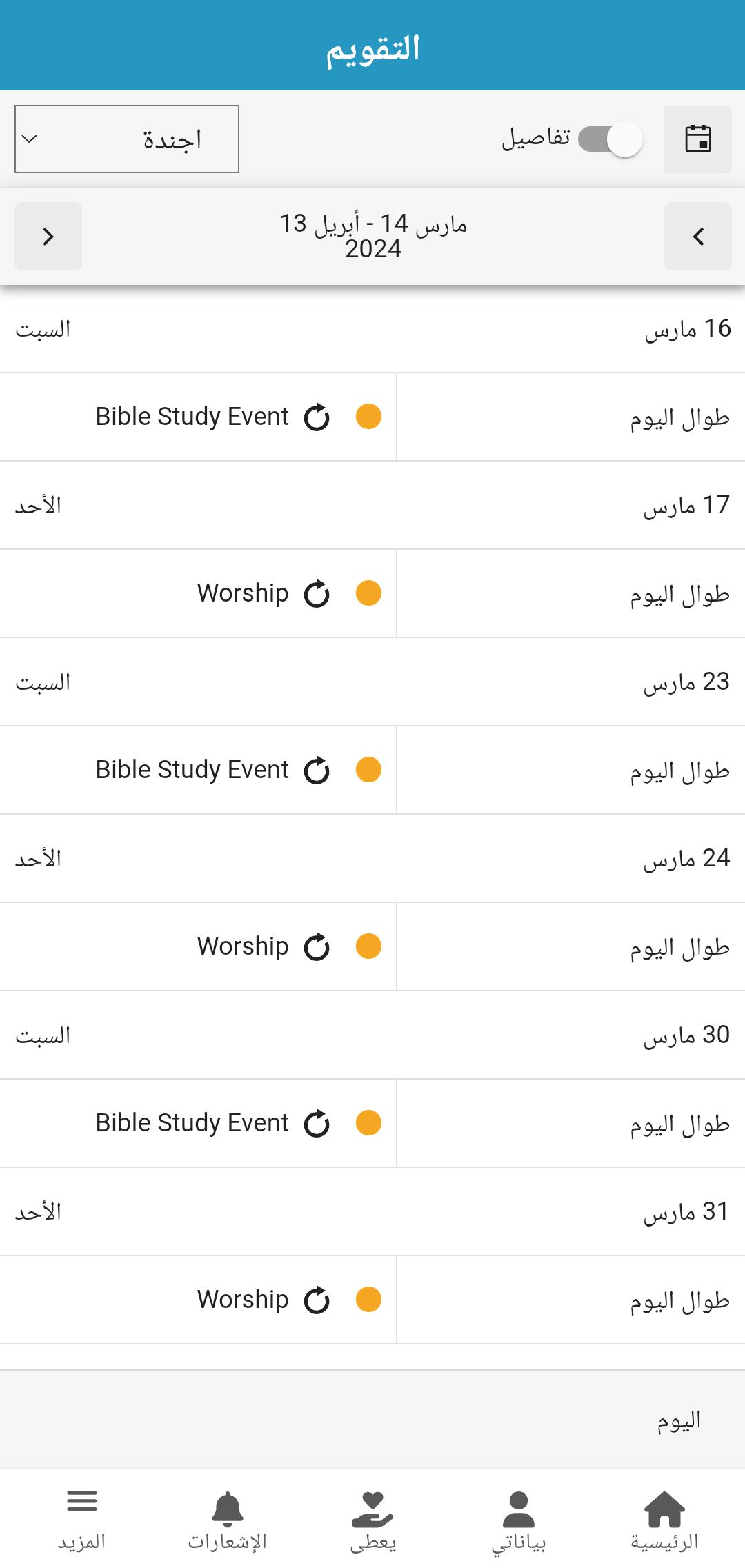Toggle the تفاصيل details switch
Image resolution: width=745 pixels, height=1568 pixels.
[610, 139]
